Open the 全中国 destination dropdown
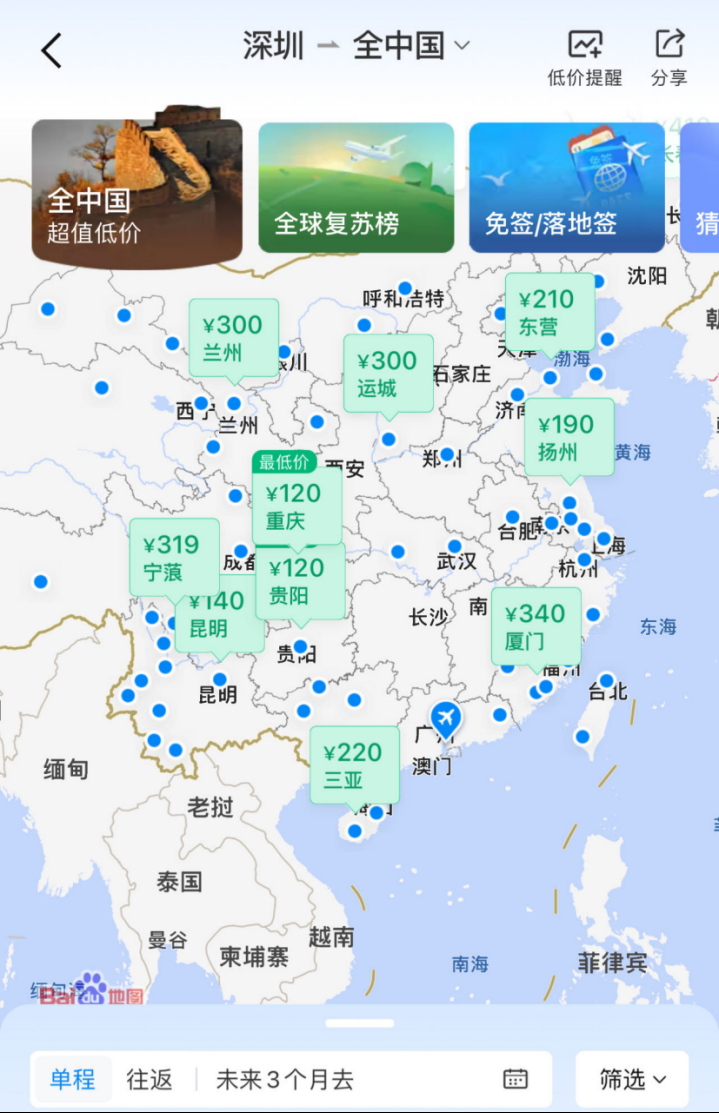 click(x=411, y=46)
